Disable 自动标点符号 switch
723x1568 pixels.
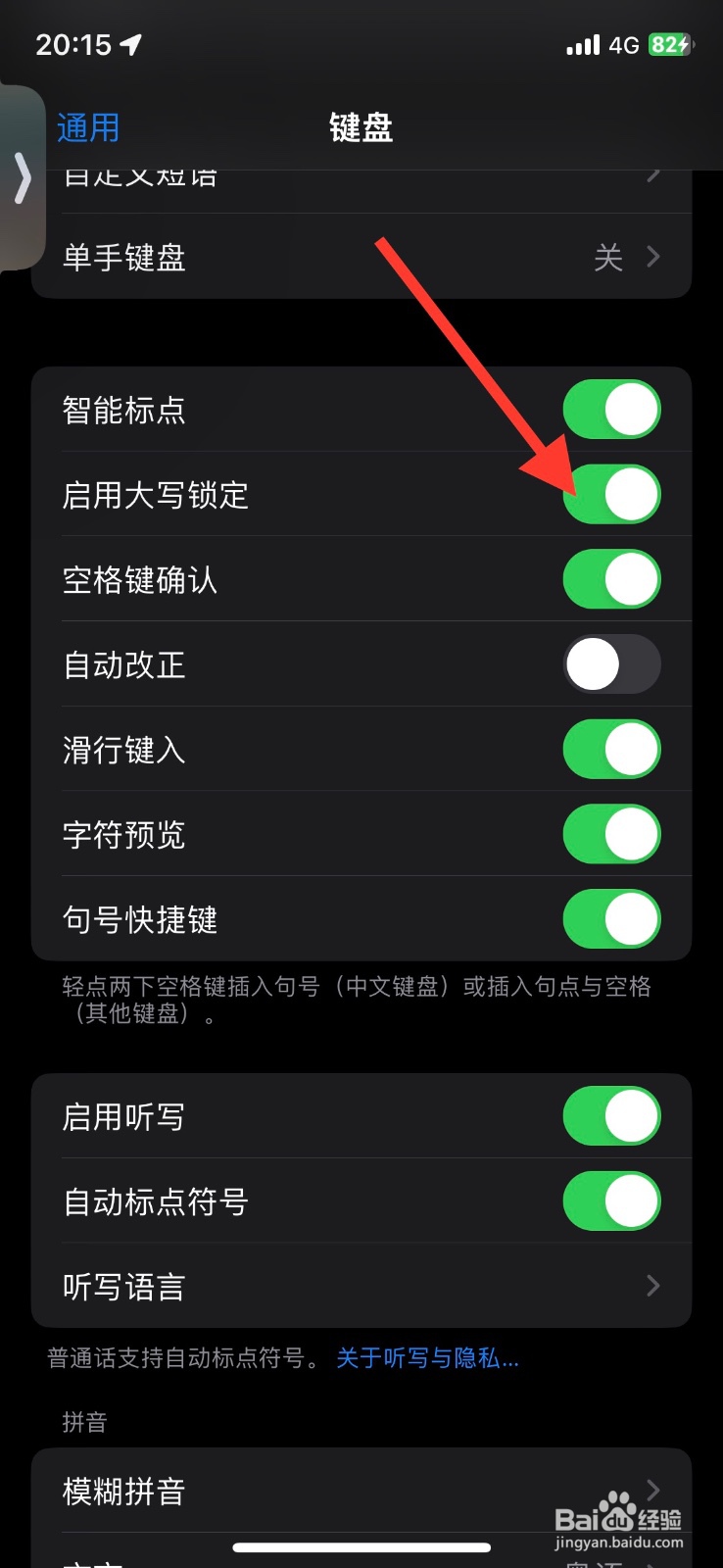click(x=611, y=1201)
